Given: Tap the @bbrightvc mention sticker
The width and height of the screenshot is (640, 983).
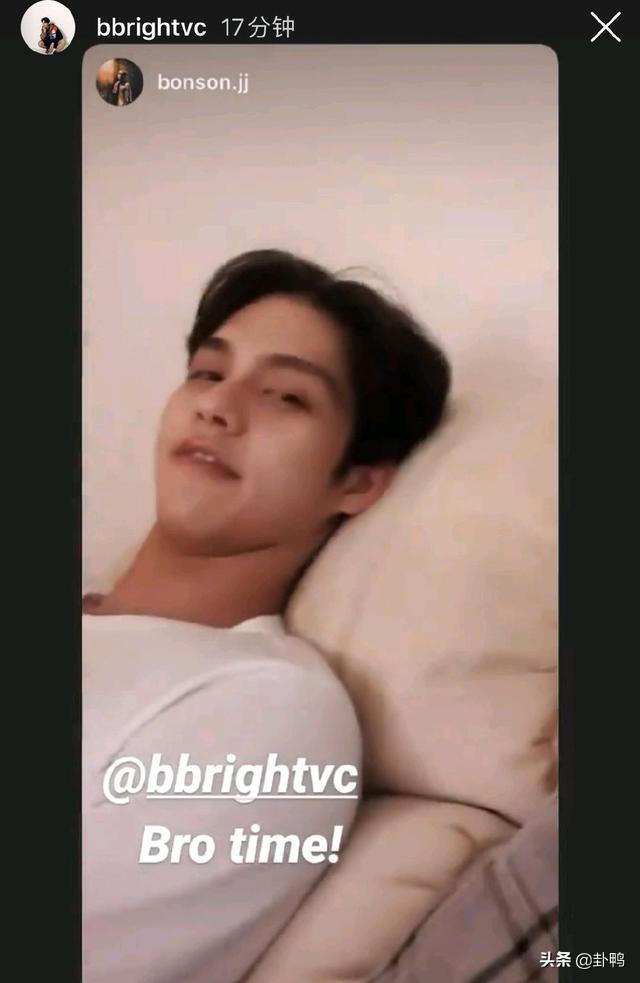Looking at the screenshot, I should coord(230,779).
